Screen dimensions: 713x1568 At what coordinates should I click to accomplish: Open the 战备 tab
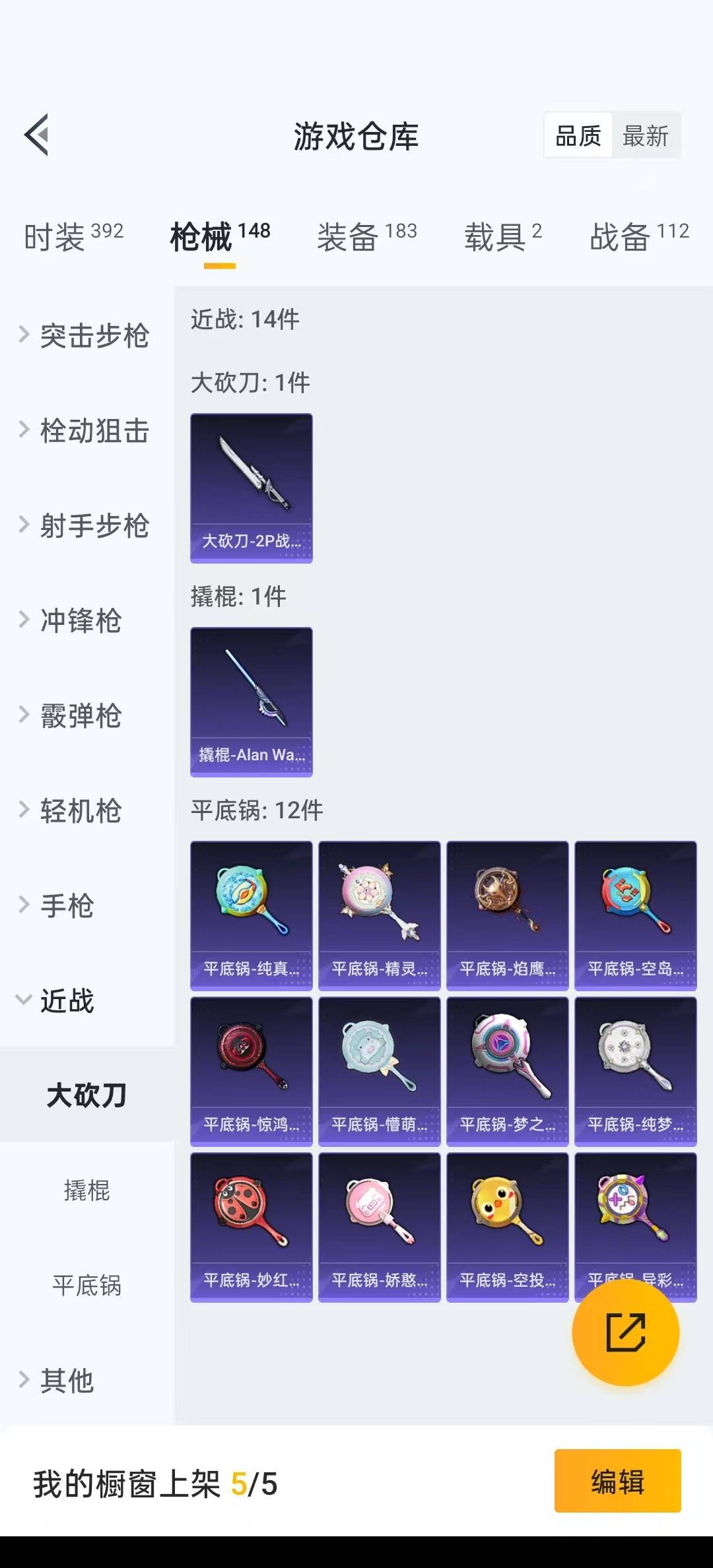click(639, 237)
